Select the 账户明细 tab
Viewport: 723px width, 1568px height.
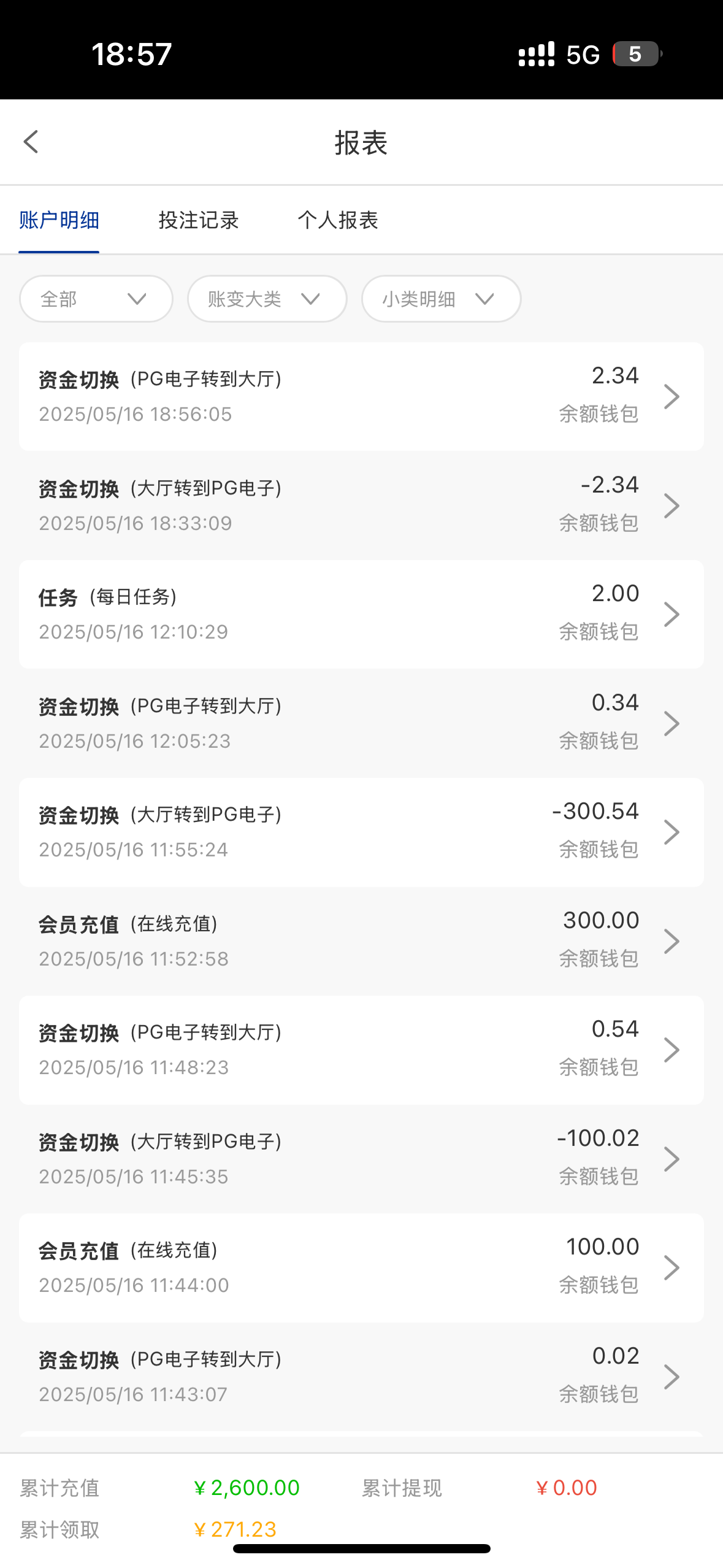[59, 220]
